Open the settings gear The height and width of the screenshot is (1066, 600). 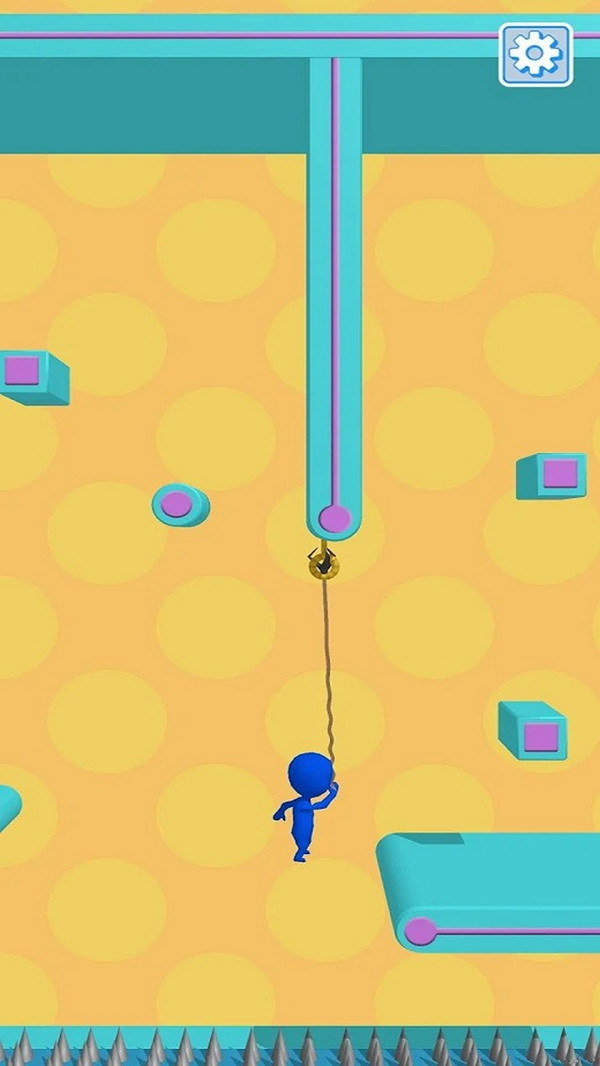[536, 54]
